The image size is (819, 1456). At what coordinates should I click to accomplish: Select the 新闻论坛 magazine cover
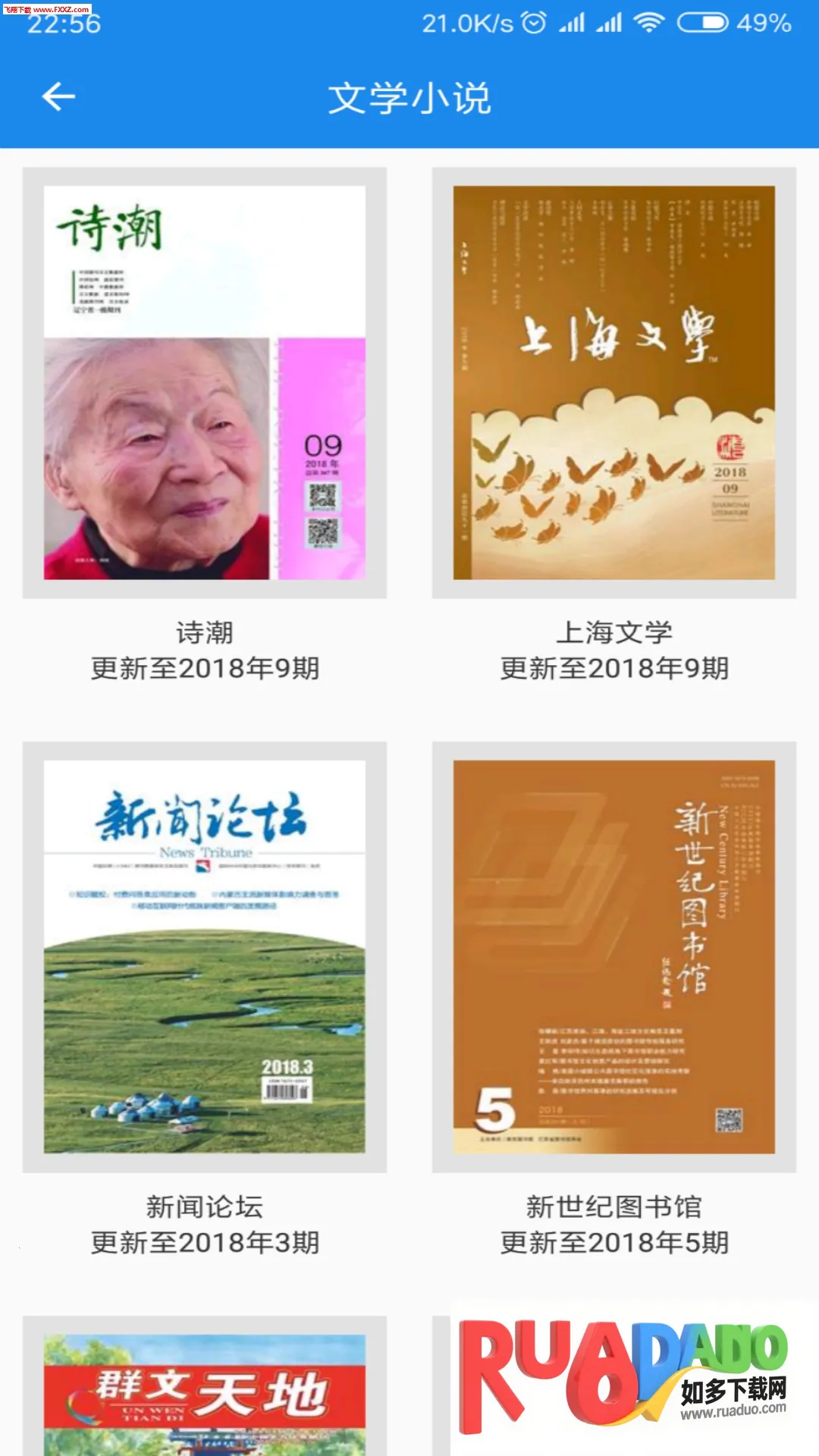point(205,957)
